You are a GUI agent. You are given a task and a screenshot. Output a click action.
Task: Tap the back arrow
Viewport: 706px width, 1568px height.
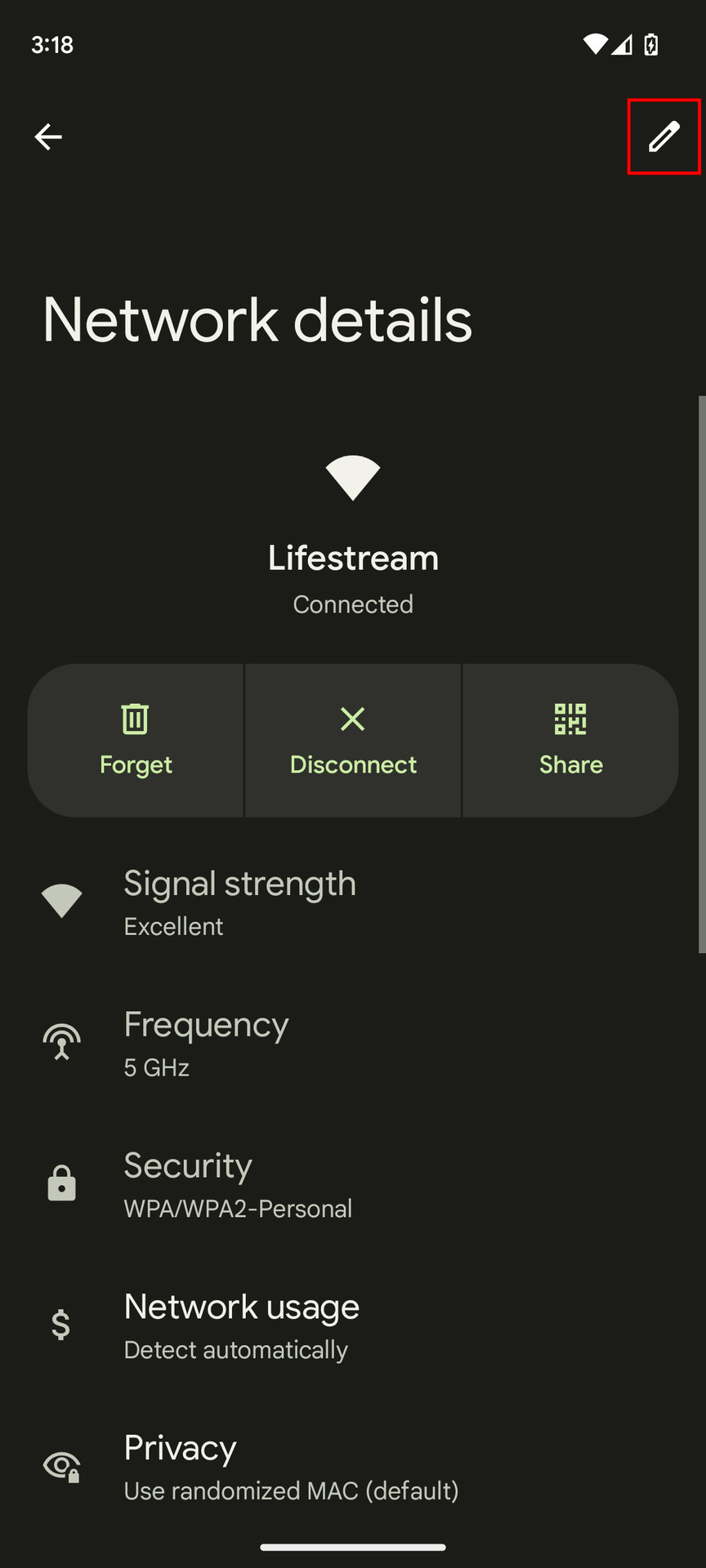tap(48, 137)
